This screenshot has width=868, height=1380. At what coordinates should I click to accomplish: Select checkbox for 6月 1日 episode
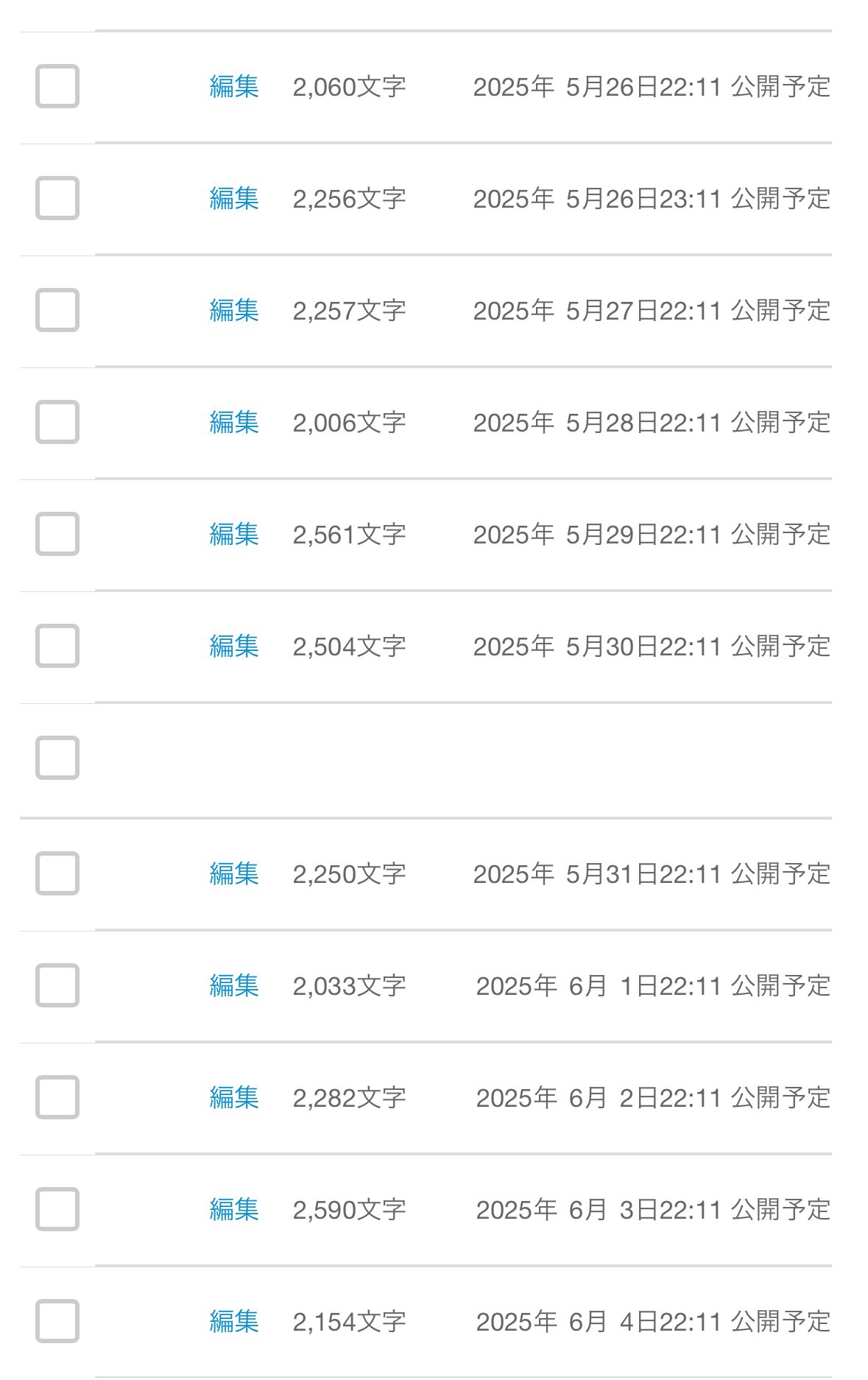tap(57, 985)
